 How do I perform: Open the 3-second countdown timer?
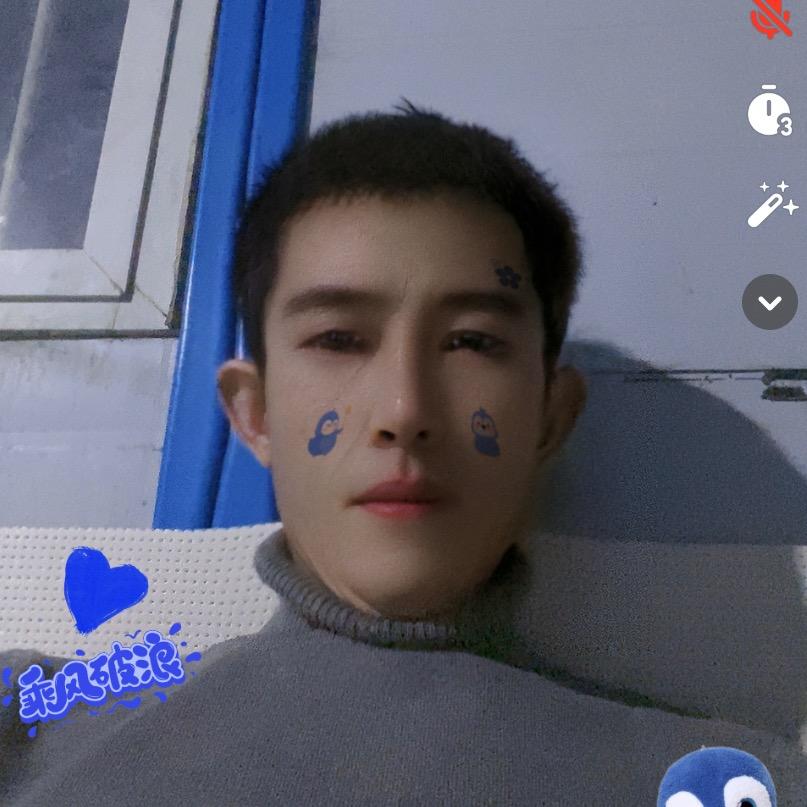pyautogui.click(x=769, y=110)
